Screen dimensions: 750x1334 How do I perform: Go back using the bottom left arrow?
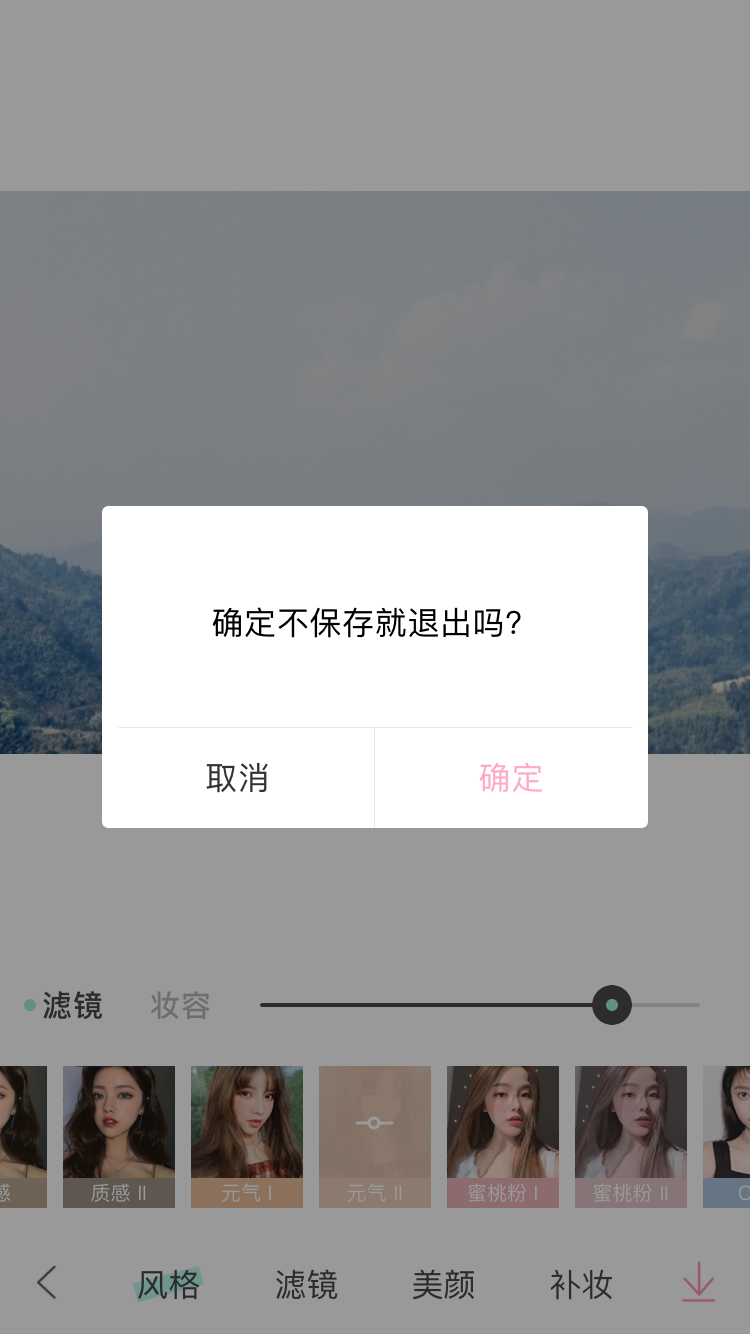click(x=47, y=1282)
